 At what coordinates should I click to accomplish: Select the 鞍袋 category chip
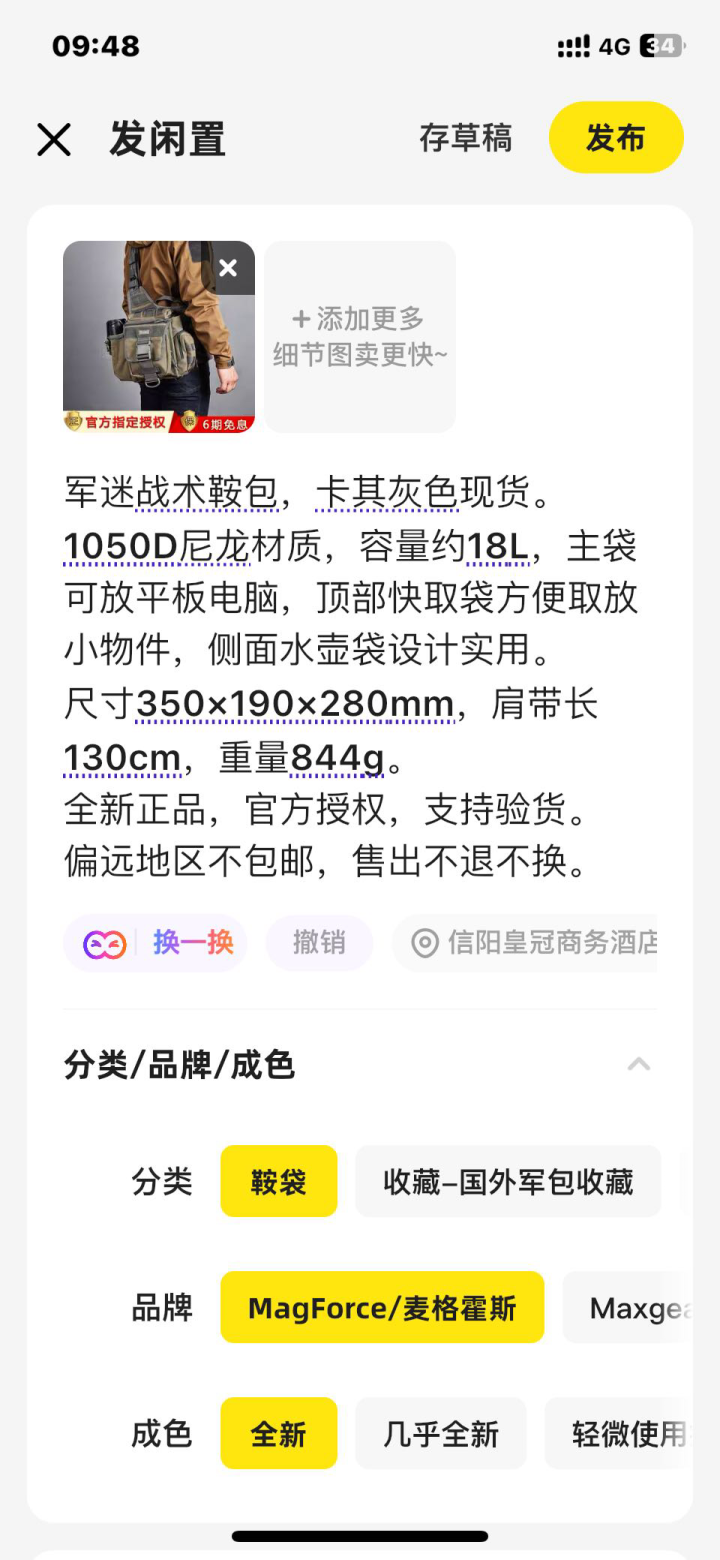(x=278, y=1181)
